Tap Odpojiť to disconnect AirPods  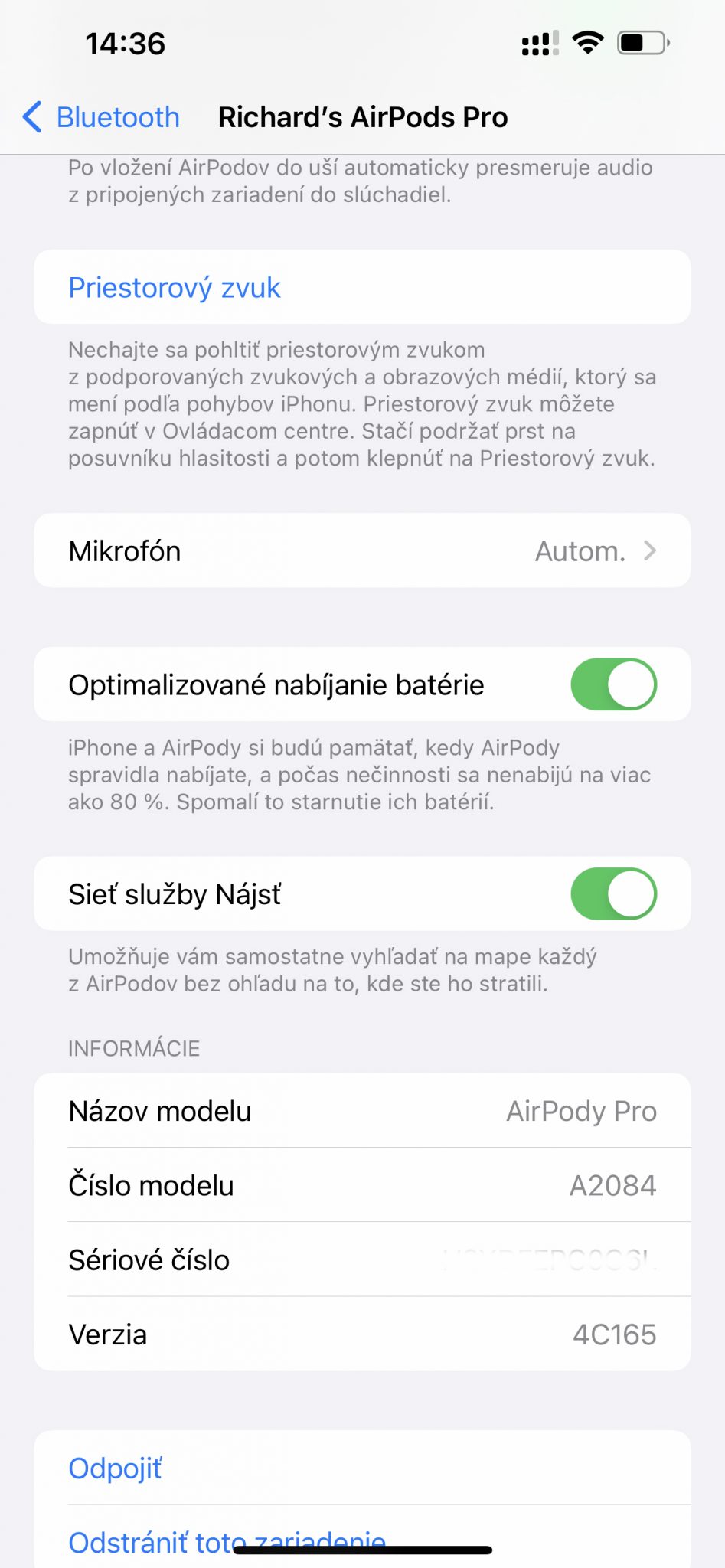coord(362,1468)
